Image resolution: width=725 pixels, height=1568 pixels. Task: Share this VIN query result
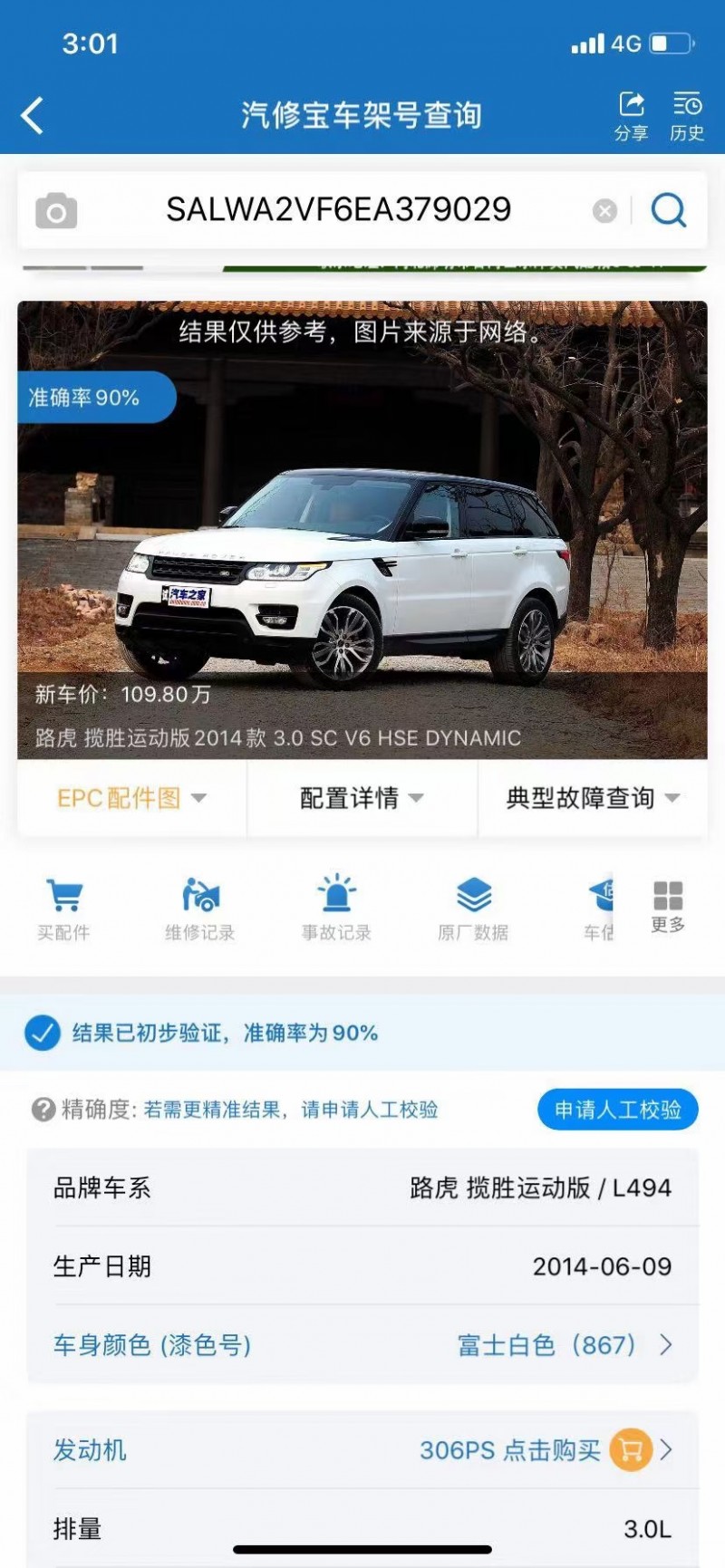(x=632, y=116)
